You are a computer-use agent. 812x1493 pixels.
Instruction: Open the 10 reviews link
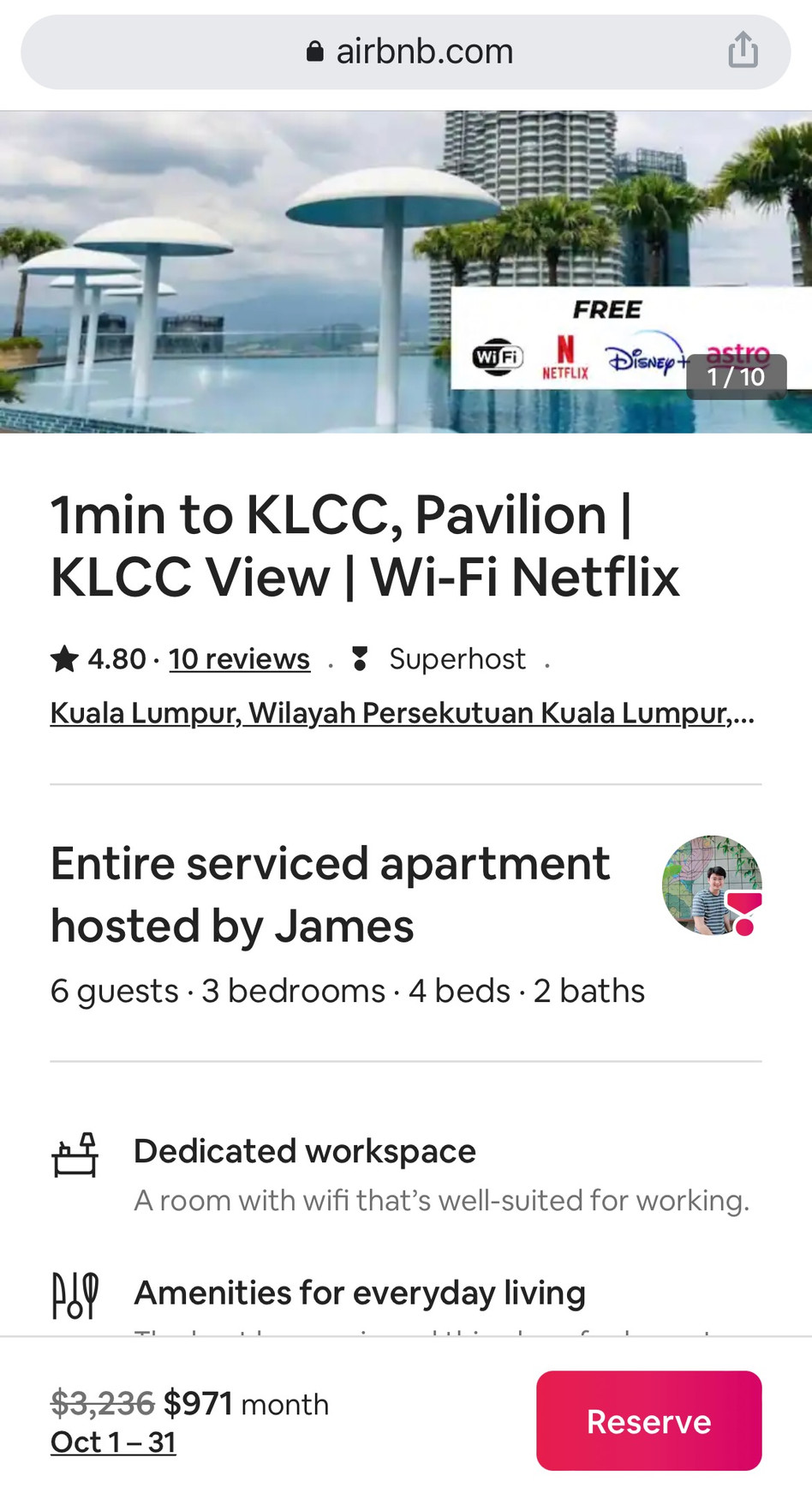coord(239,659)
